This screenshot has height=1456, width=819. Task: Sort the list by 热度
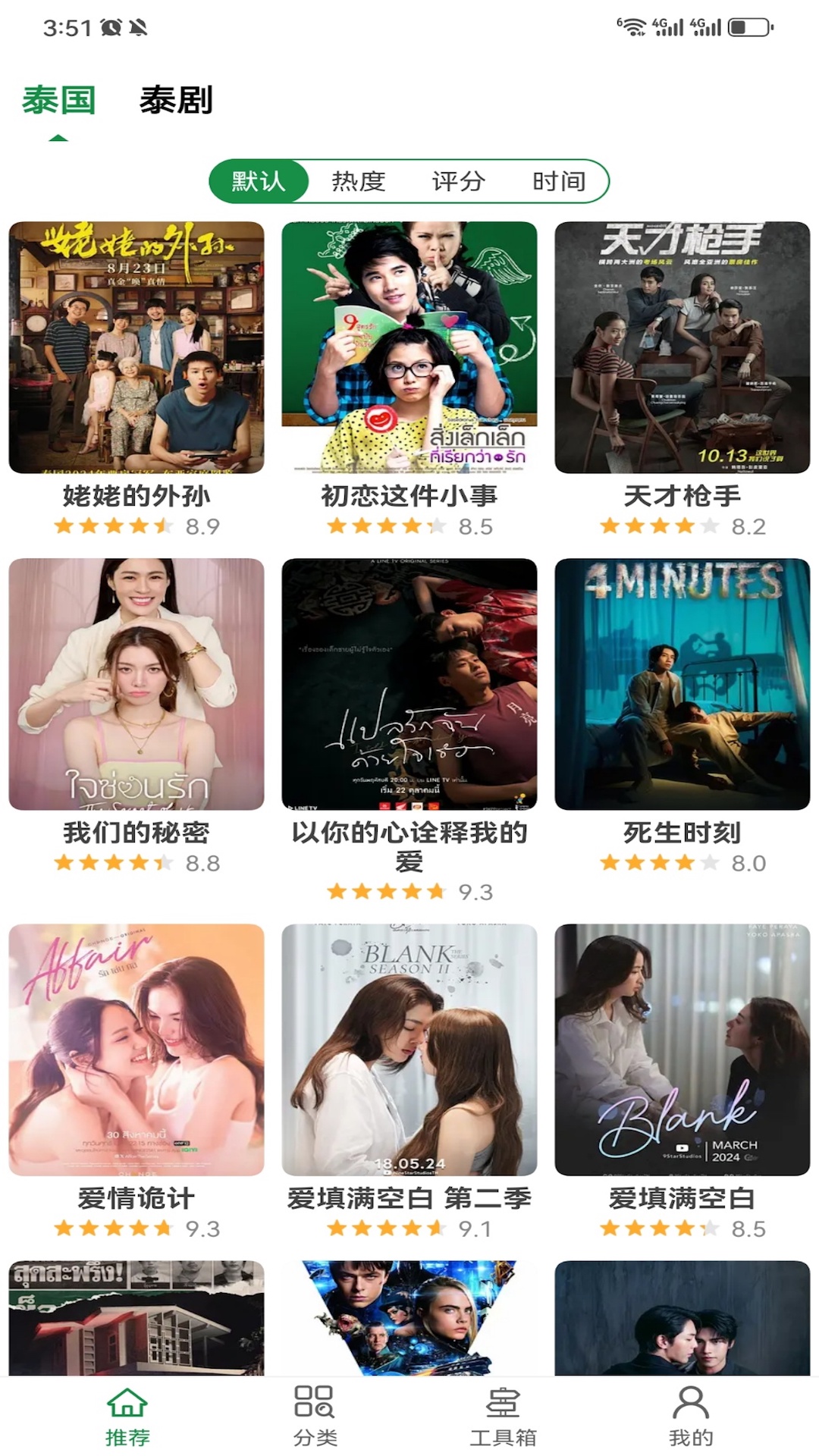(359, 181)
